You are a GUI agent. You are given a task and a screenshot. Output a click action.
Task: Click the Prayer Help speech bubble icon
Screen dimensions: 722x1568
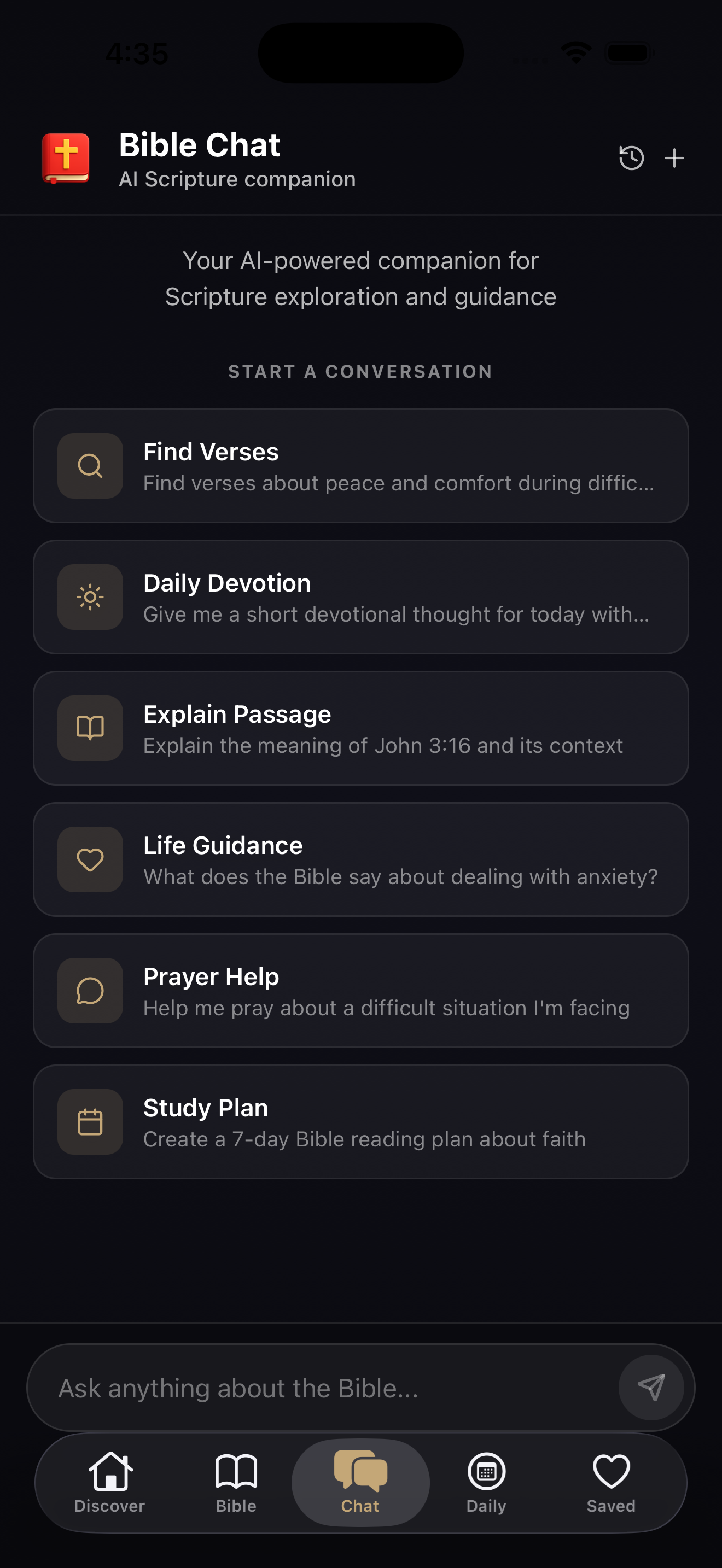90,991
